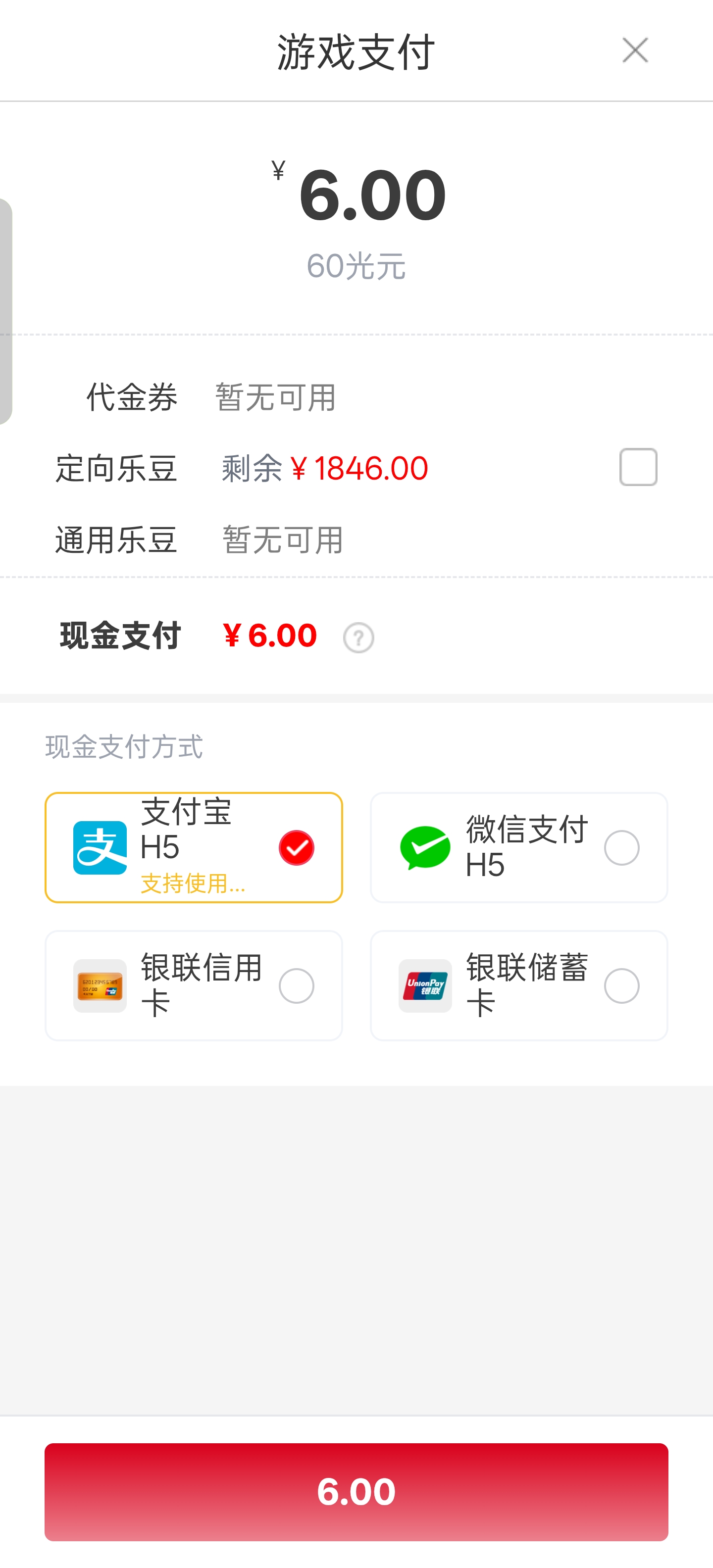713x1568 pixels.
Task: Check the 定向乐豆 checkbox
Action: pos(638,467)
